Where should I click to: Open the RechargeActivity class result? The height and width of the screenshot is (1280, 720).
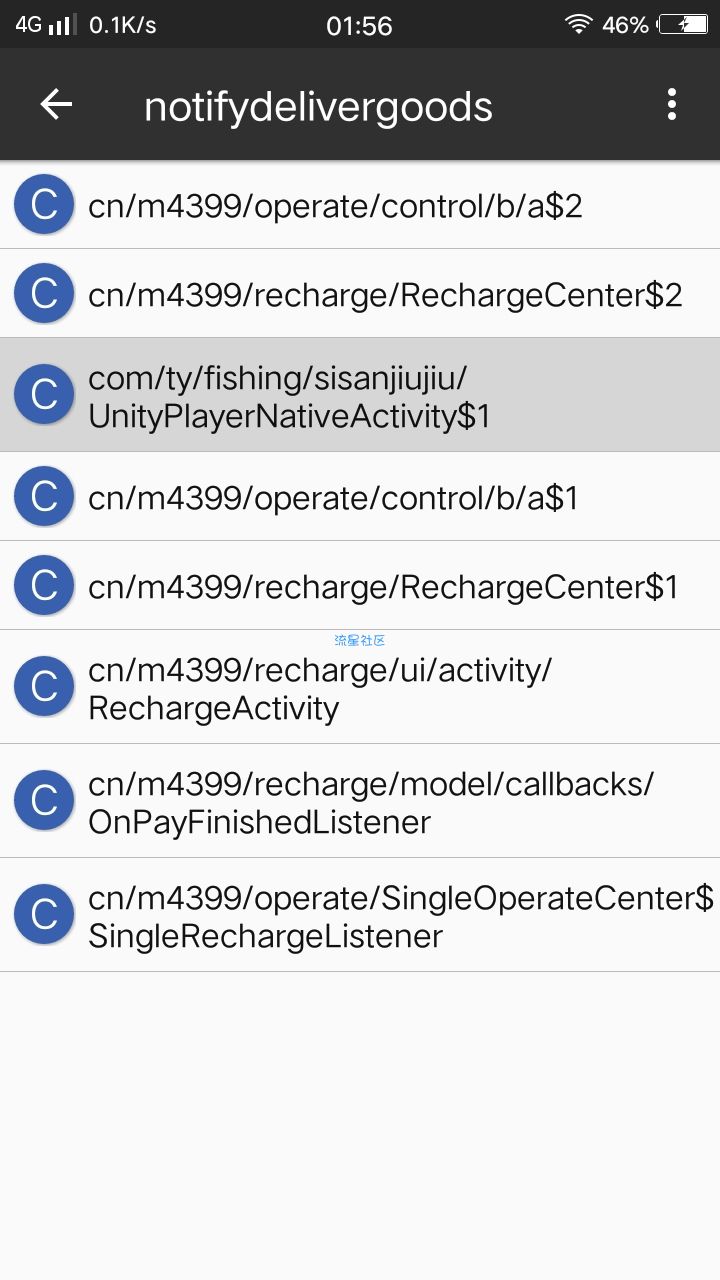pyautogui.click(x=360, y=687)
